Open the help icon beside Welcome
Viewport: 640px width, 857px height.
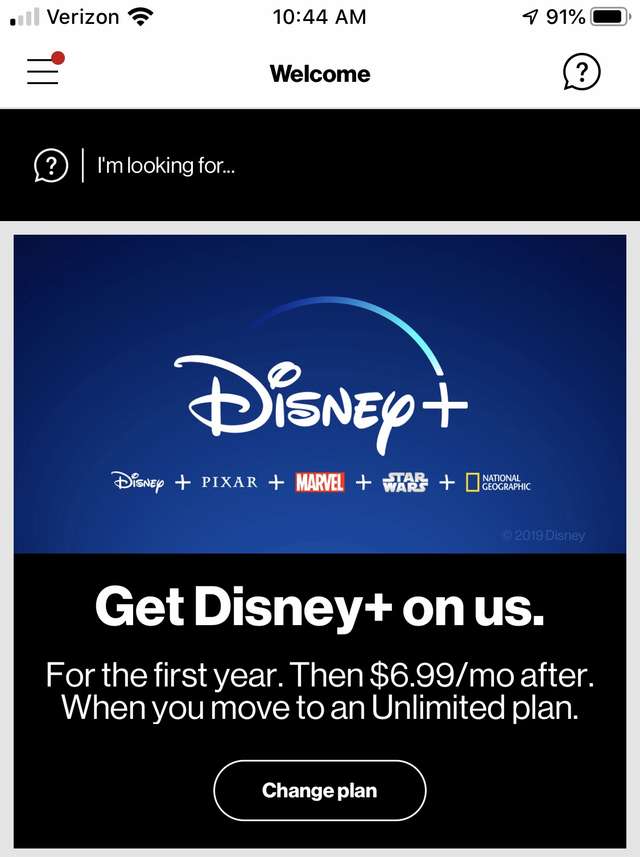[582, 72]
